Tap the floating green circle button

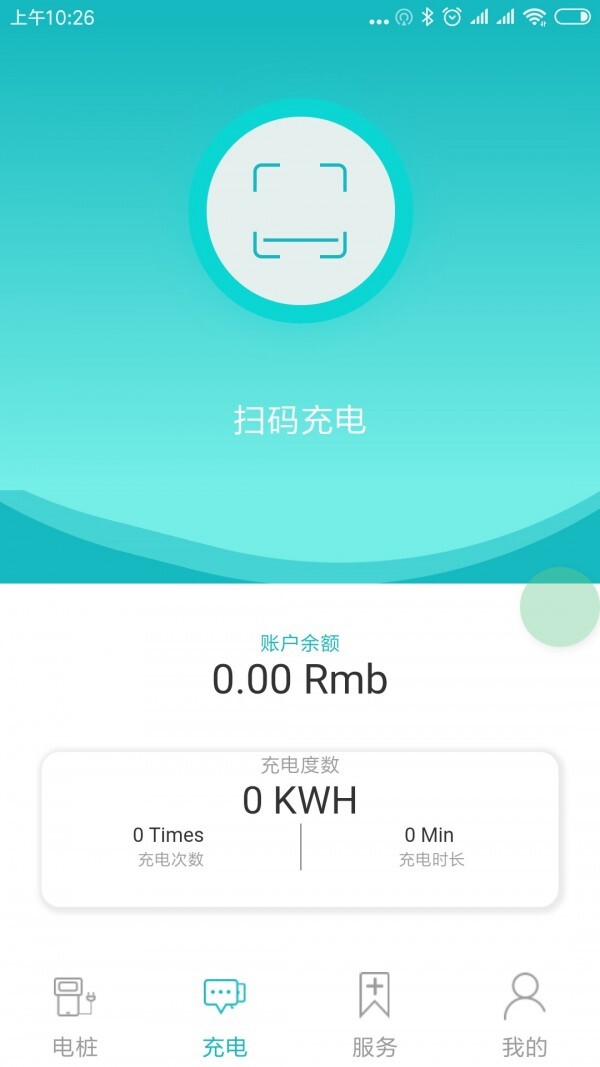pyautogui.click(x=561, y=607)
